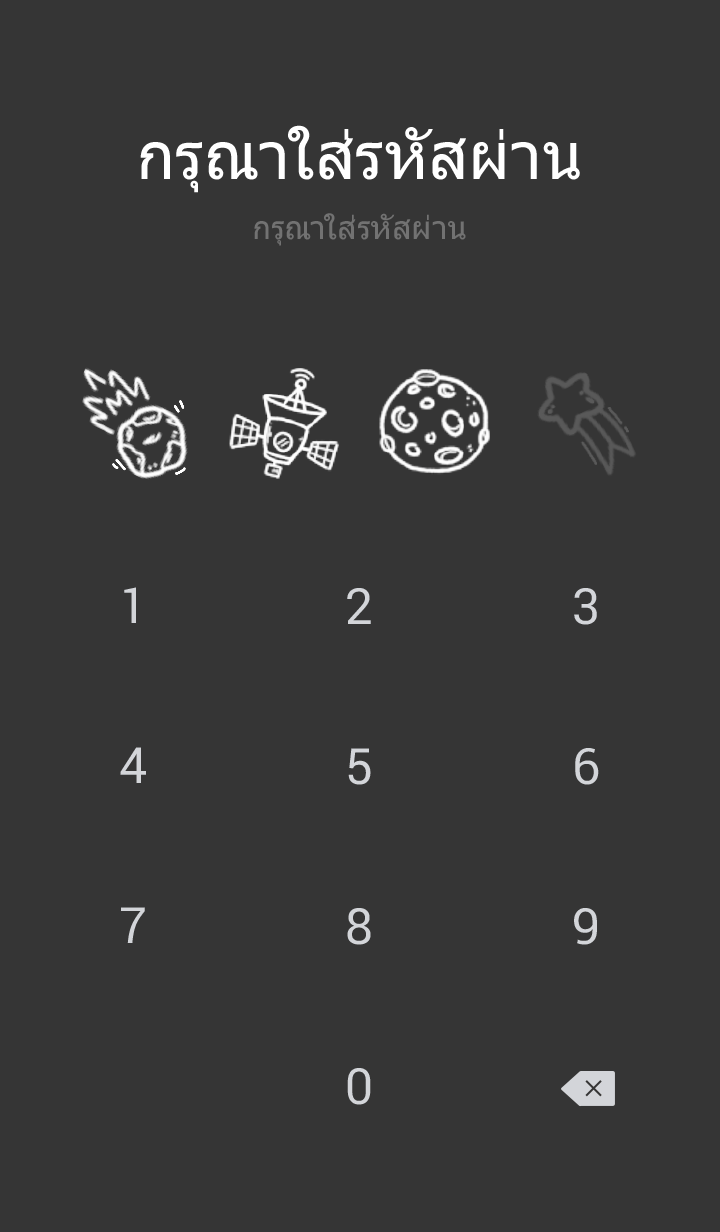The image size is (720, 1232).
Task: Delete the last entered passcode digit
Action: pyautogui.click(x=588, y=1088)
